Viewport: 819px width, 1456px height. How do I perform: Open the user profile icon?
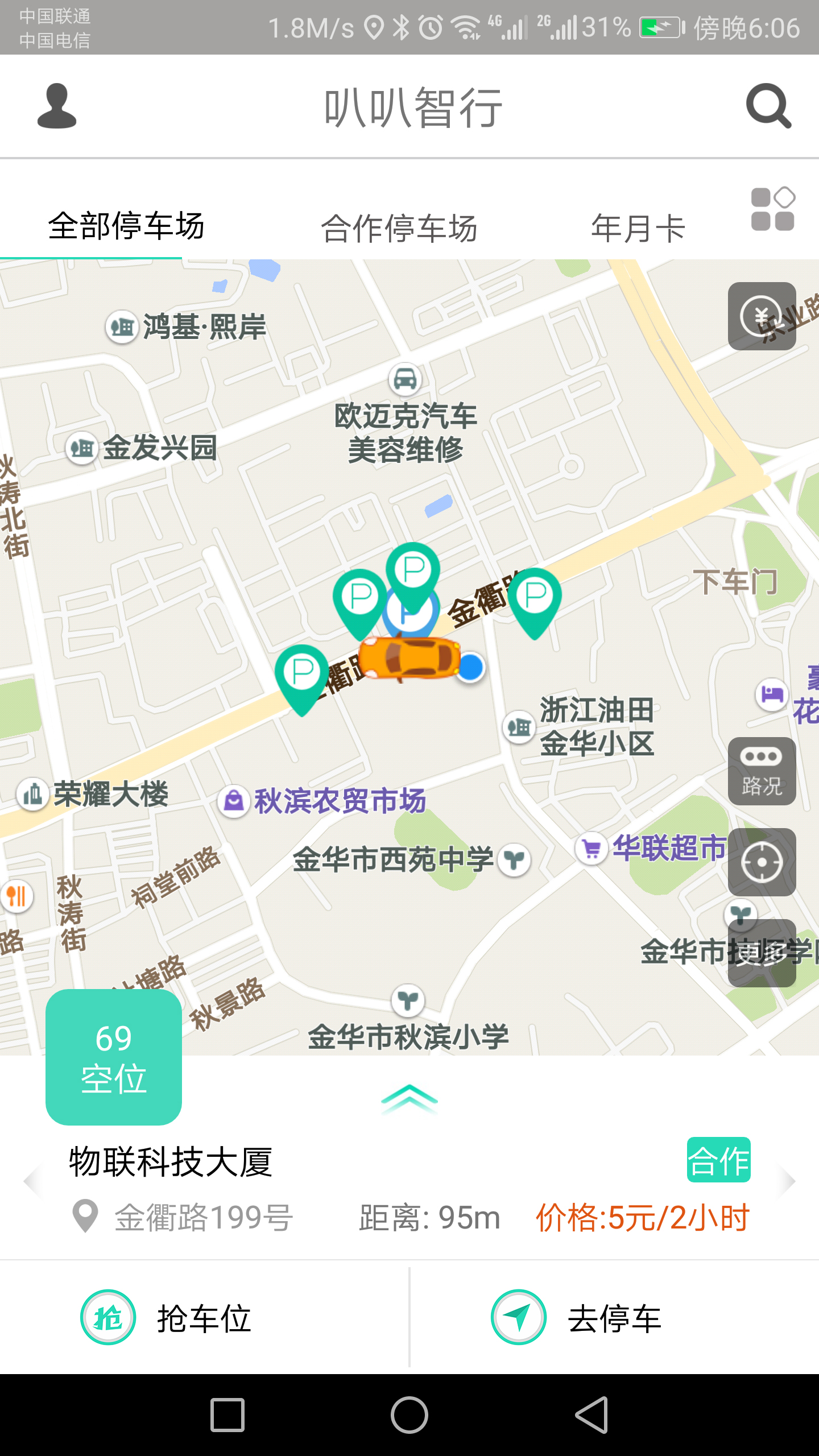pyautogui.click(x=57, y=106)
